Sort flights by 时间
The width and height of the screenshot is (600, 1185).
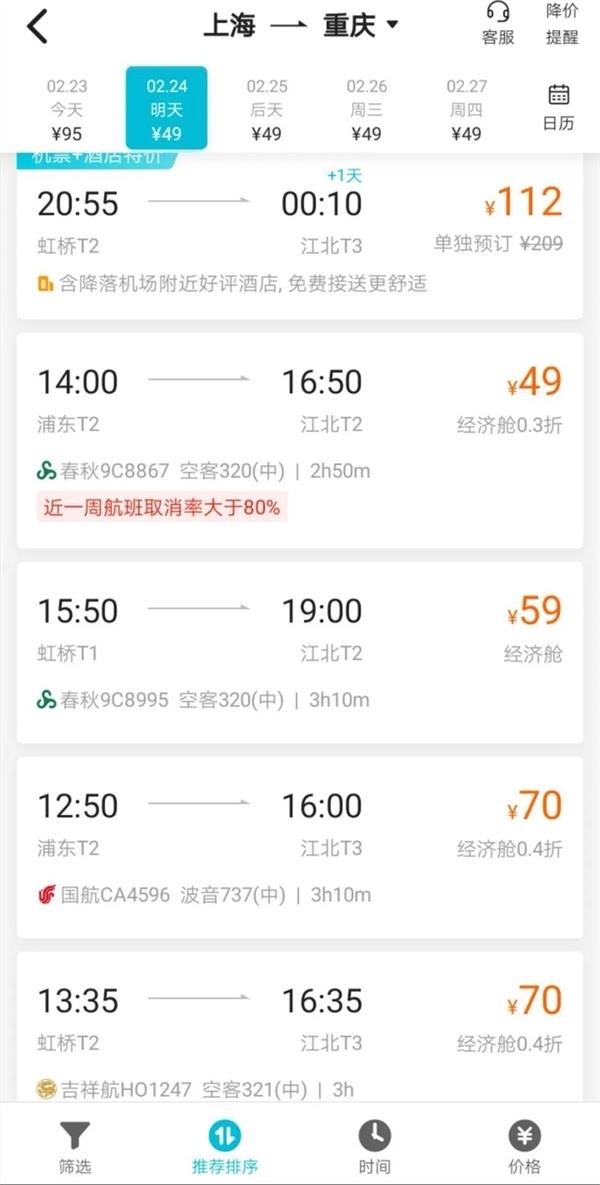click(x=375, y=1146)
